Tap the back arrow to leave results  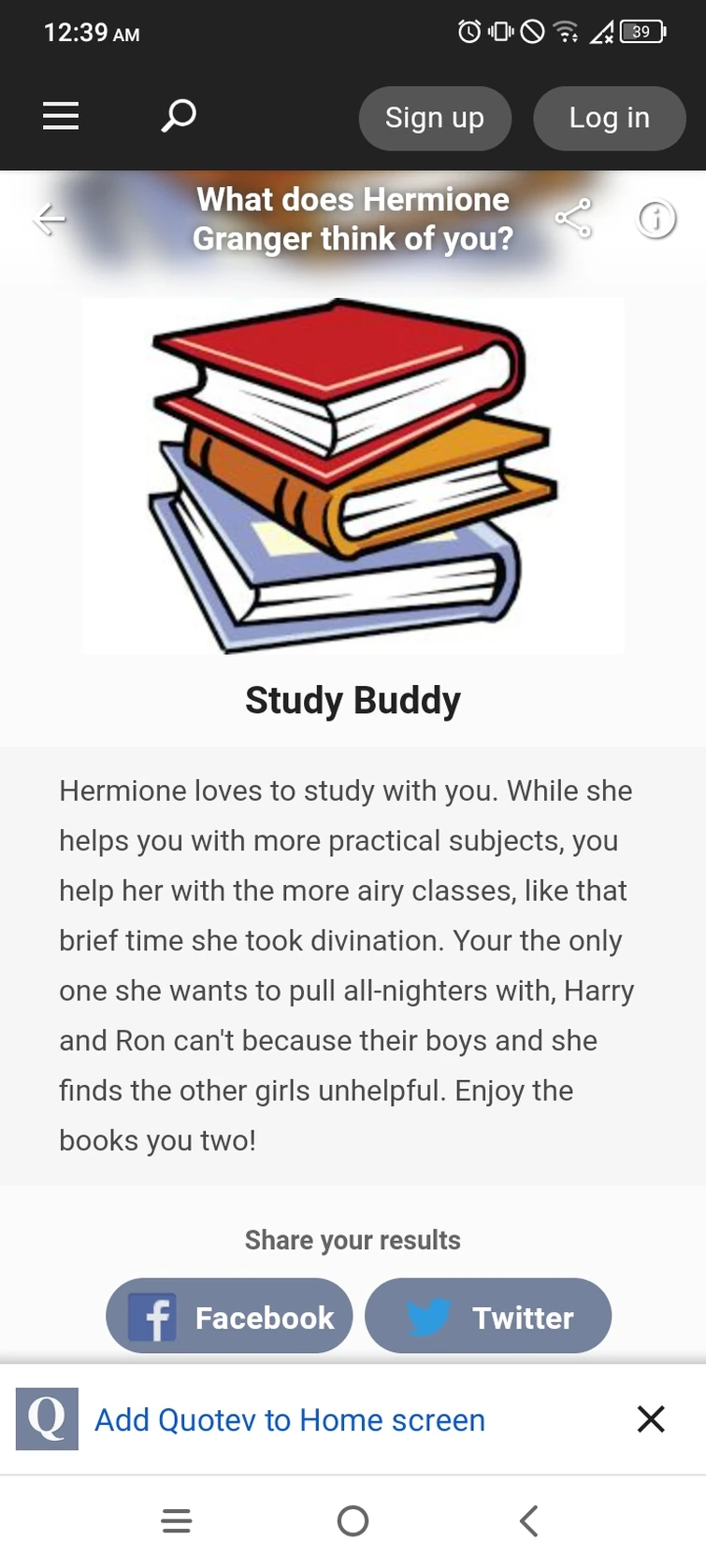49,219
